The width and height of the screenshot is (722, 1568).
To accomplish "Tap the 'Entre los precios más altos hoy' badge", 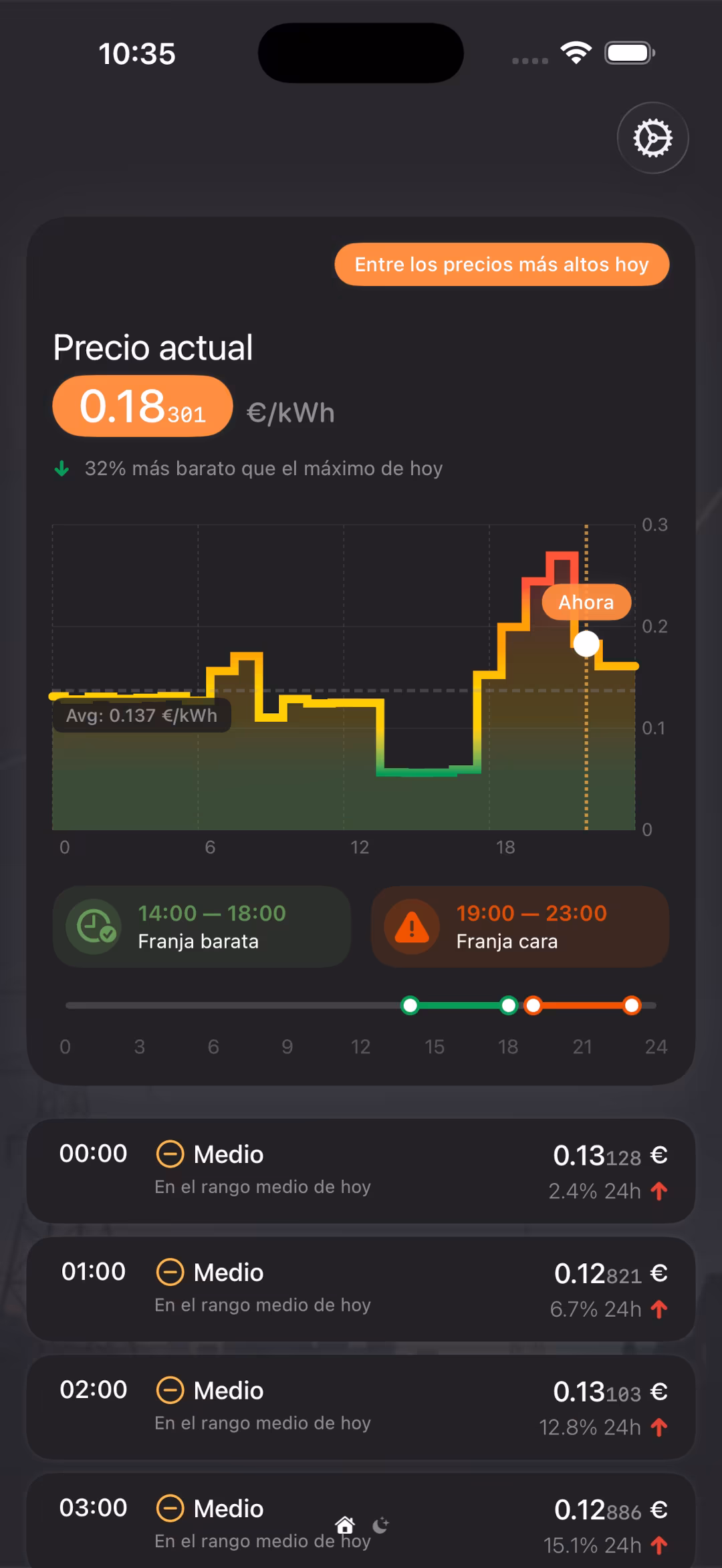I will (x=501, y=265).
